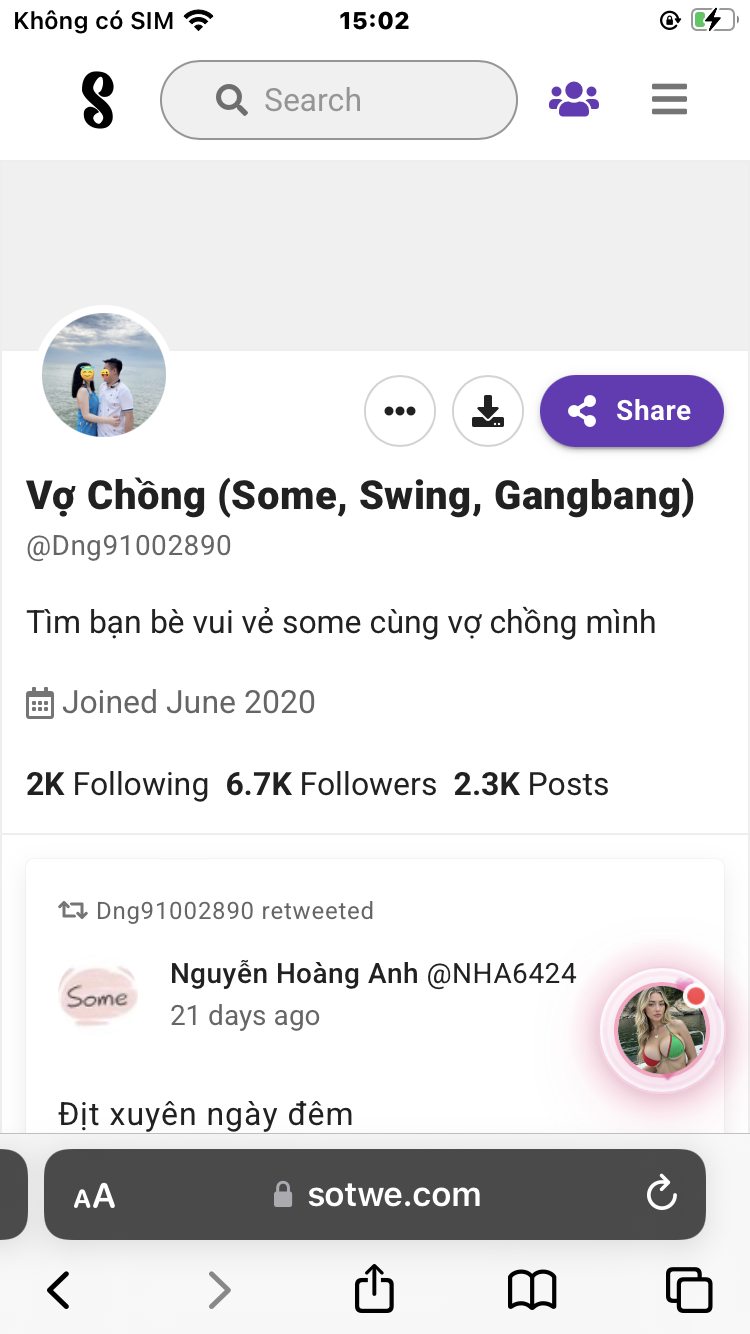Show all open Safari tabs
750x1334 pixels.
[x=689, y=1290]
